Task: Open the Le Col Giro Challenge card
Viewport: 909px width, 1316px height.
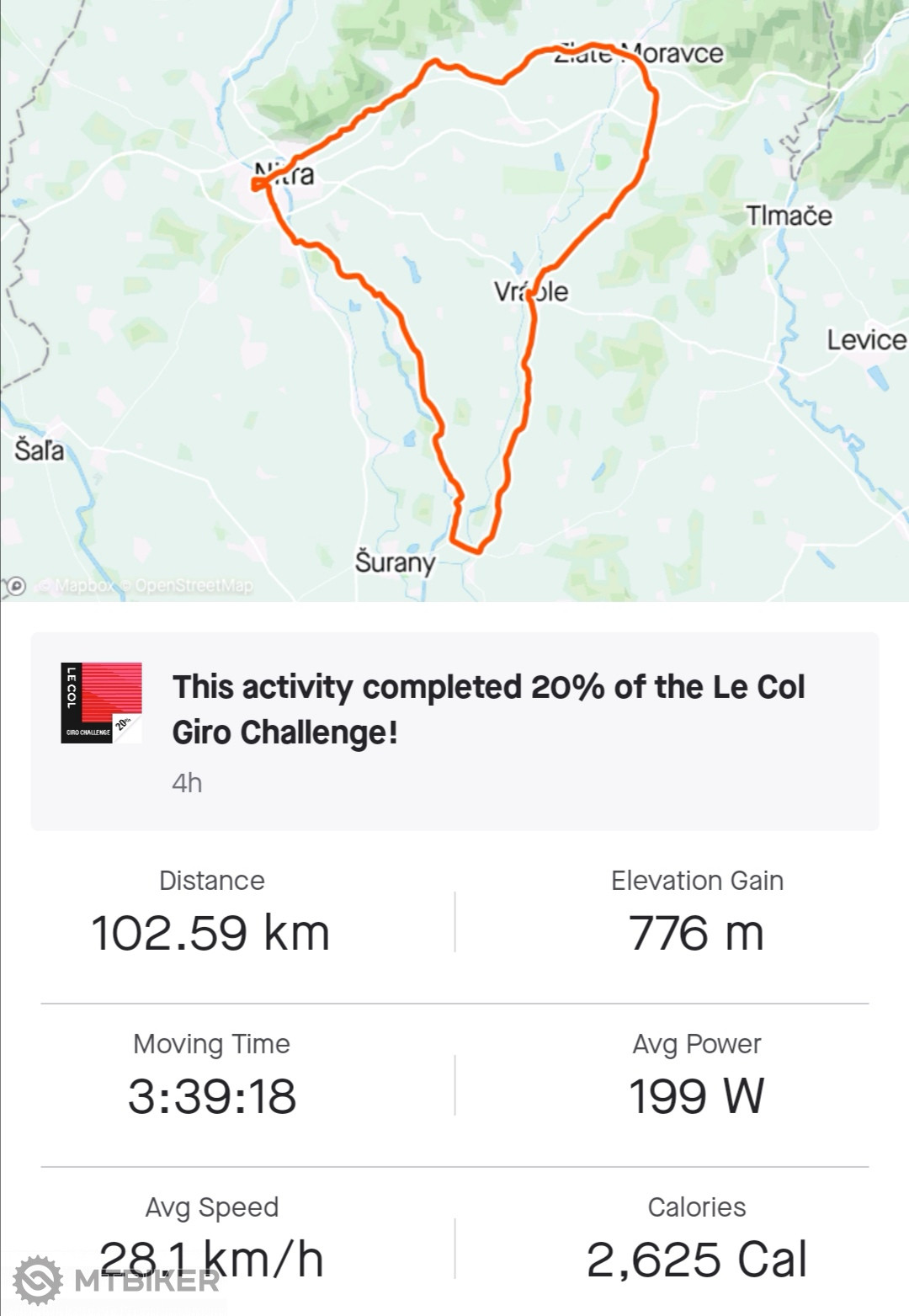Action: click(454, 731)
